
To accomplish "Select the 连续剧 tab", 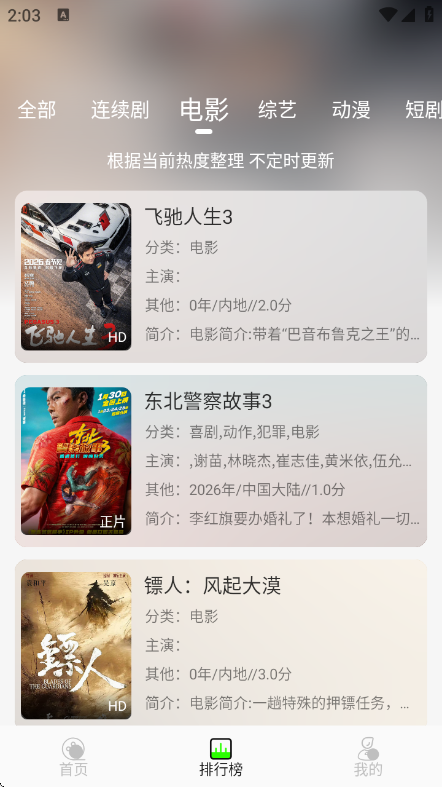I will [120, 110].
